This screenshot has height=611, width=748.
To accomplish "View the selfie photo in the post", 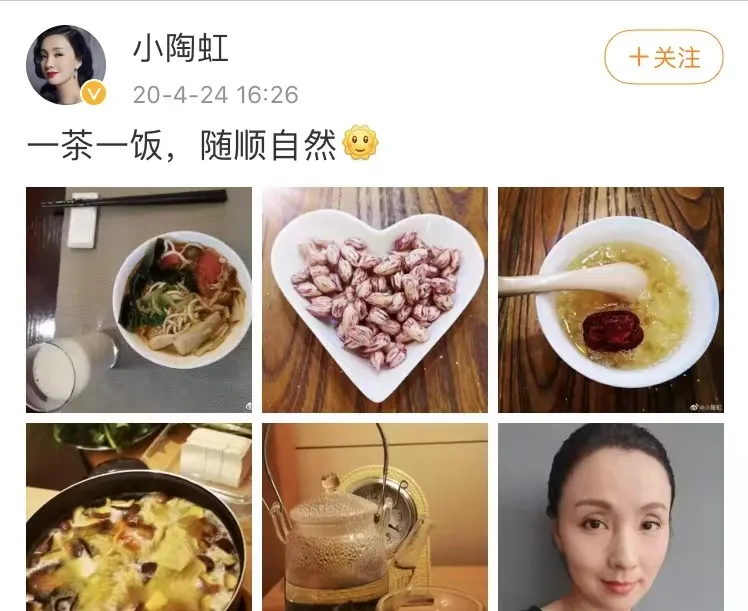I will point(610,517).
